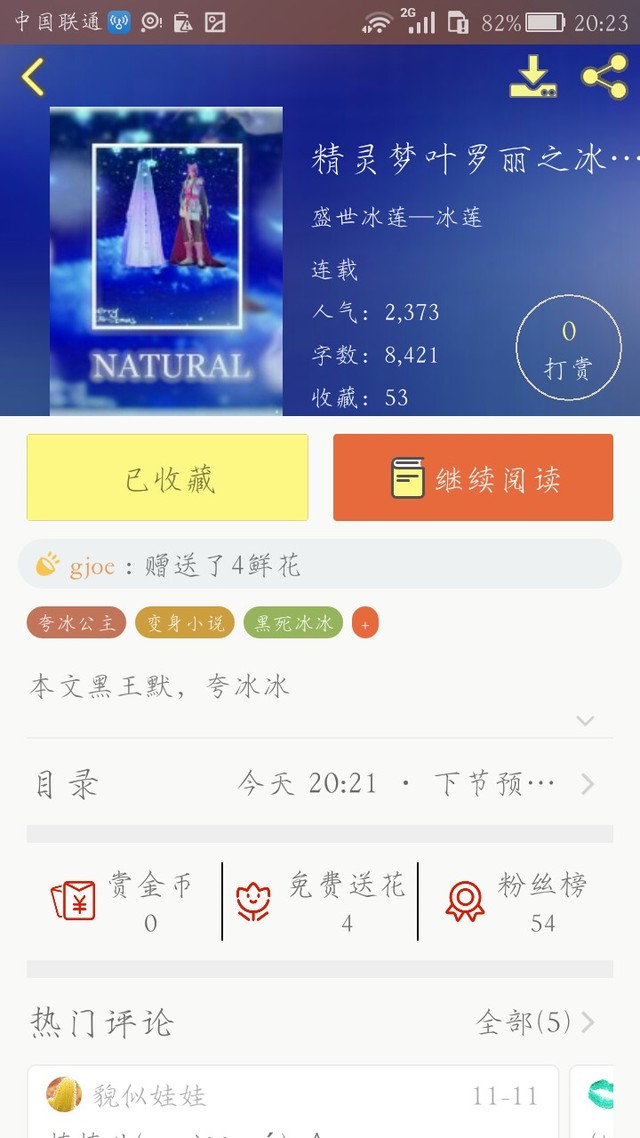Select the 黑死冰冰 tag
The image size is (640, 1138).
tap(293, 623)
